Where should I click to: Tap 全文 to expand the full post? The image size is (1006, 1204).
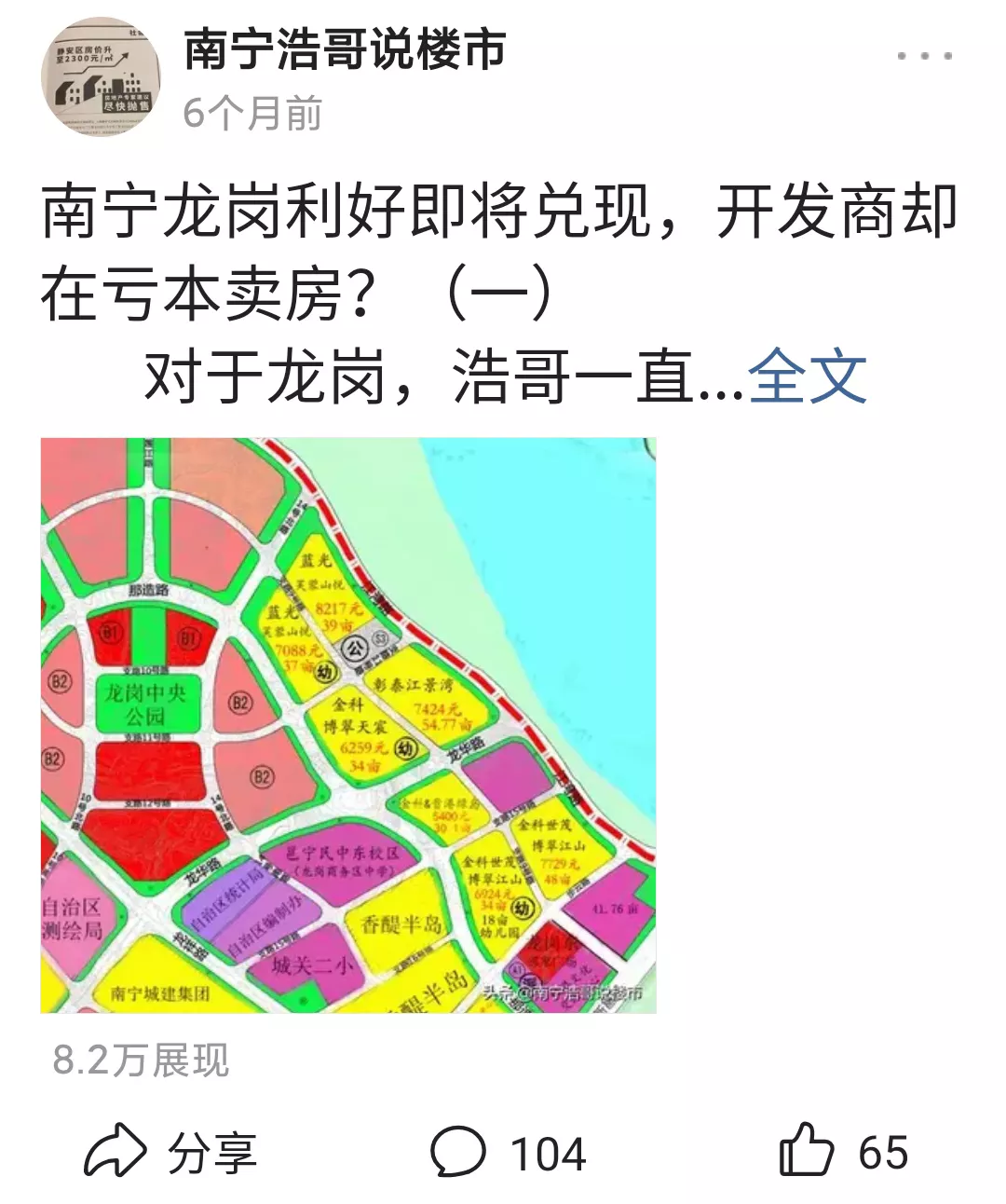[807, 376]
